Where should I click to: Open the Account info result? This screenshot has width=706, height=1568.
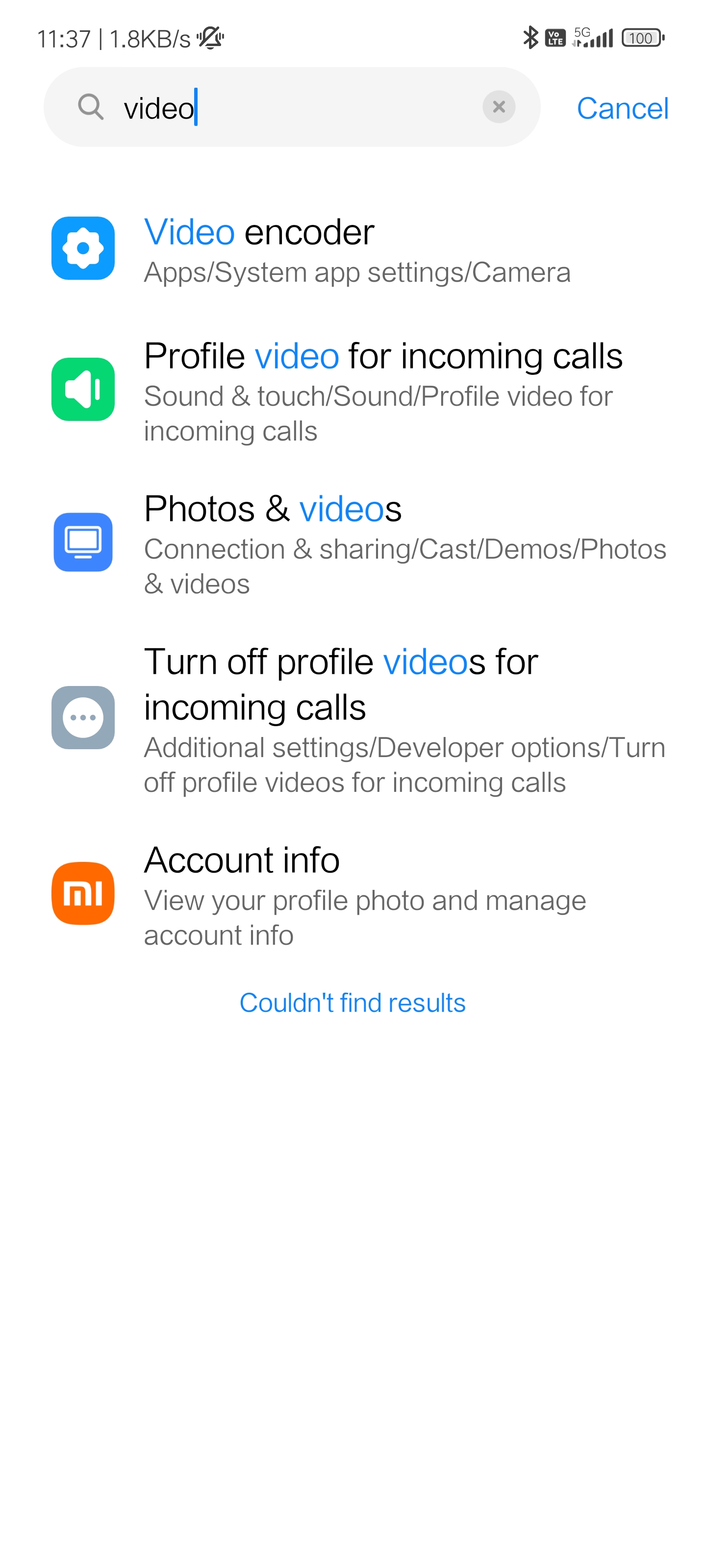[353, 894]
